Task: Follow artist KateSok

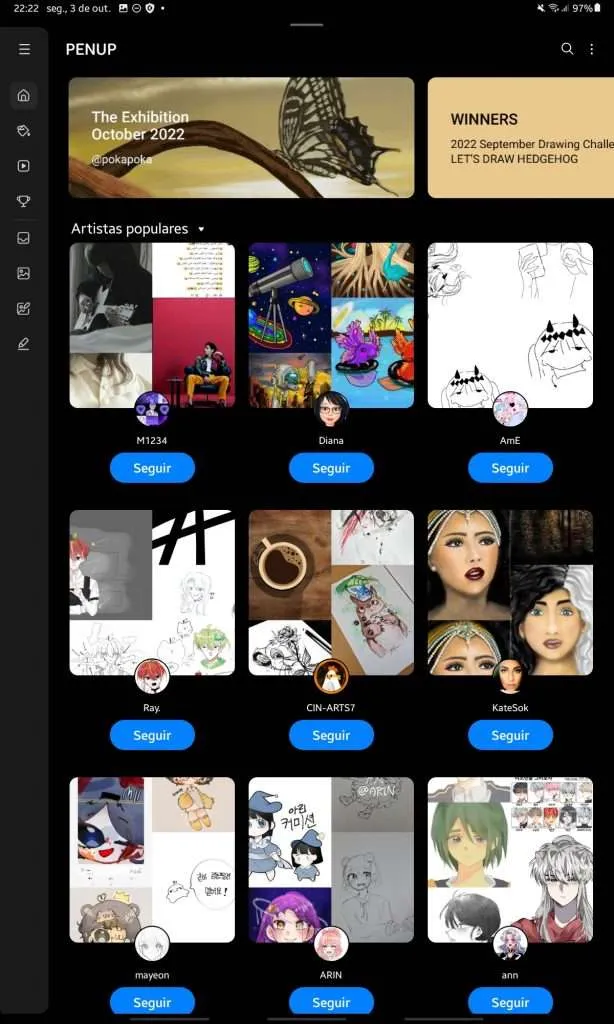Action: [x=510, y=735]
